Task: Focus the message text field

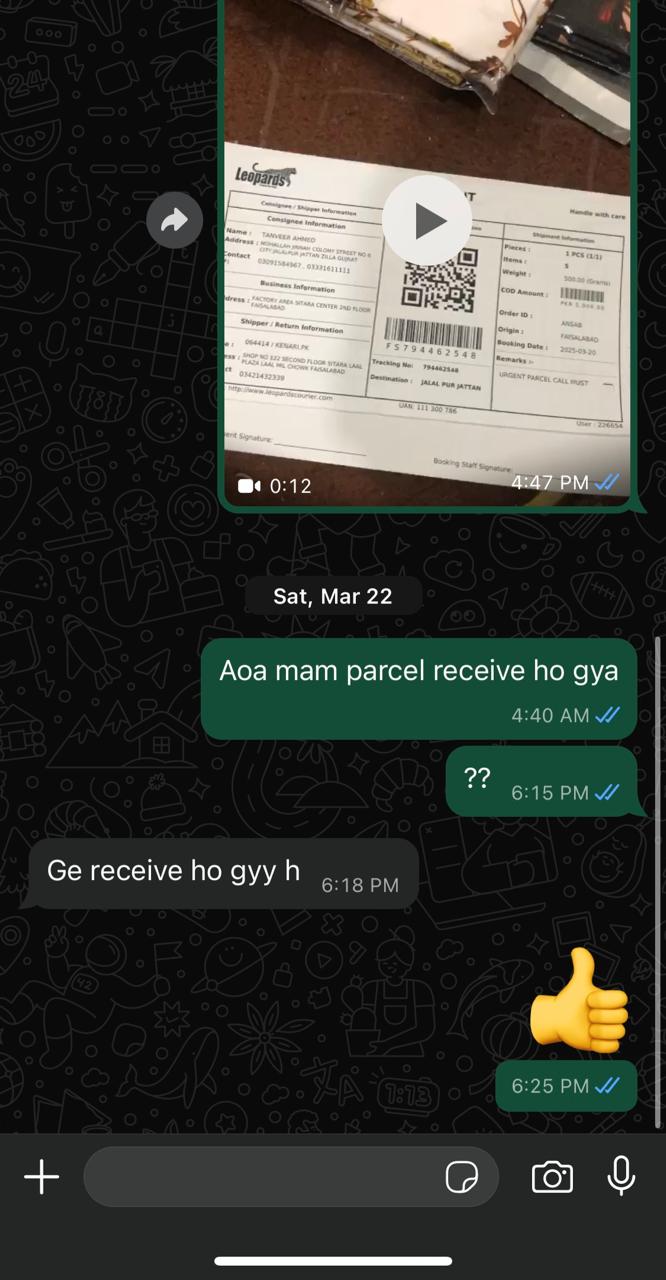Action: (262, 1177)
